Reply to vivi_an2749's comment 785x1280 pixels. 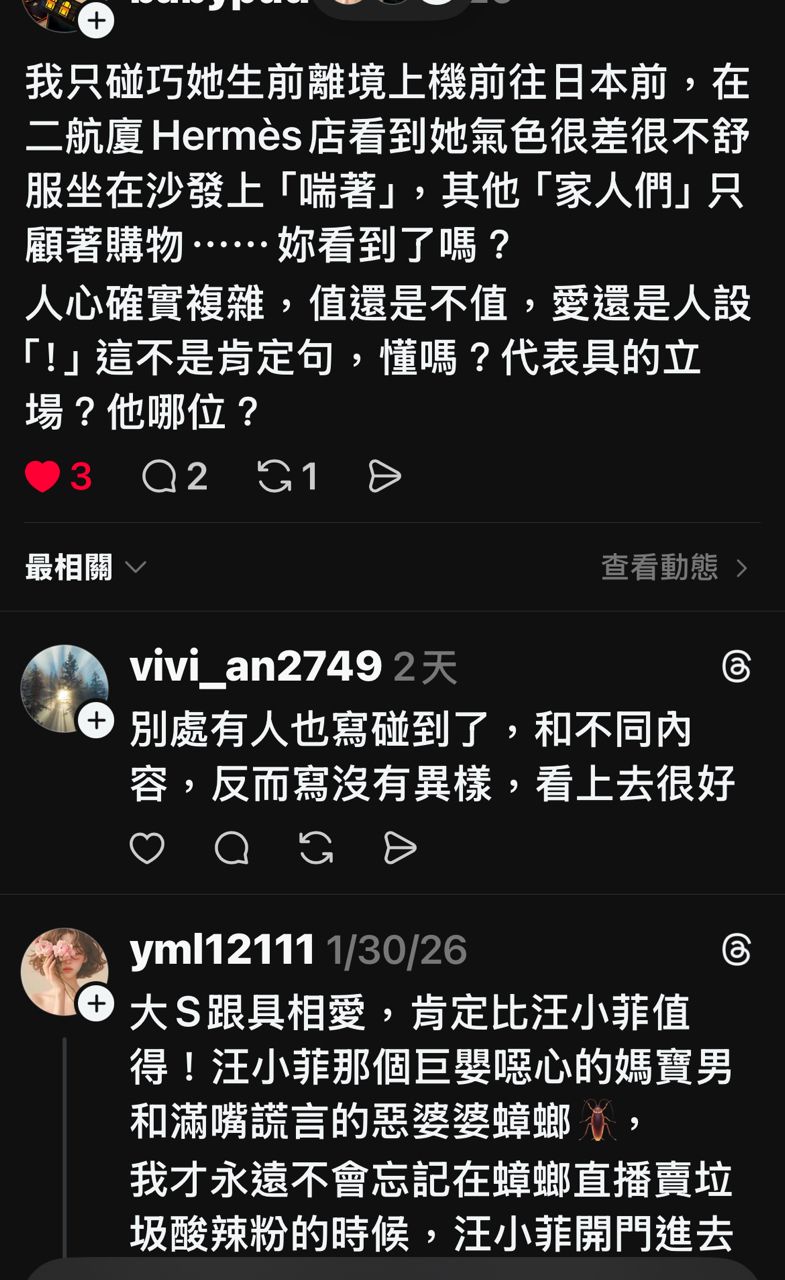(x=232, y=848)
